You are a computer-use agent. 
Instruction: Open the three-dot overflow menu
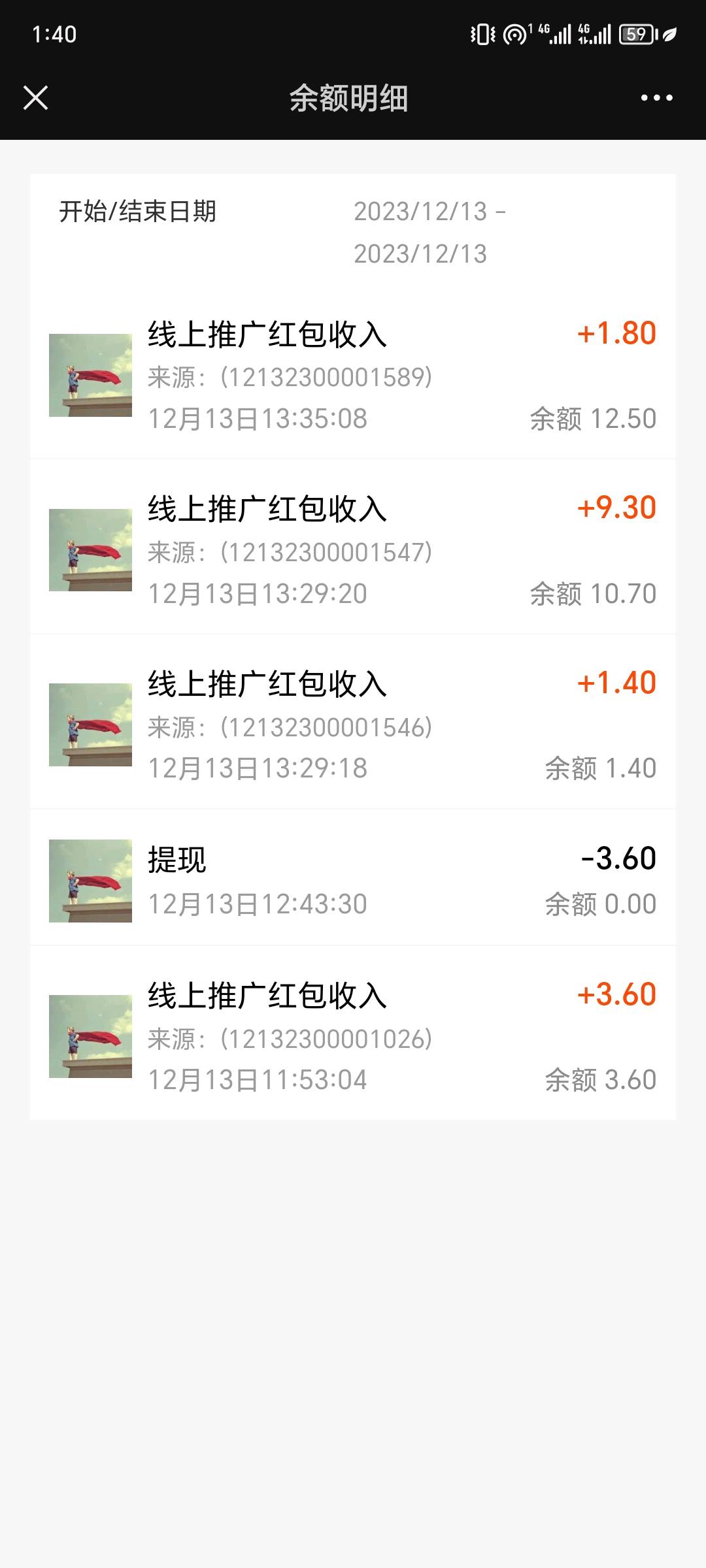click(x=656, y=98)
